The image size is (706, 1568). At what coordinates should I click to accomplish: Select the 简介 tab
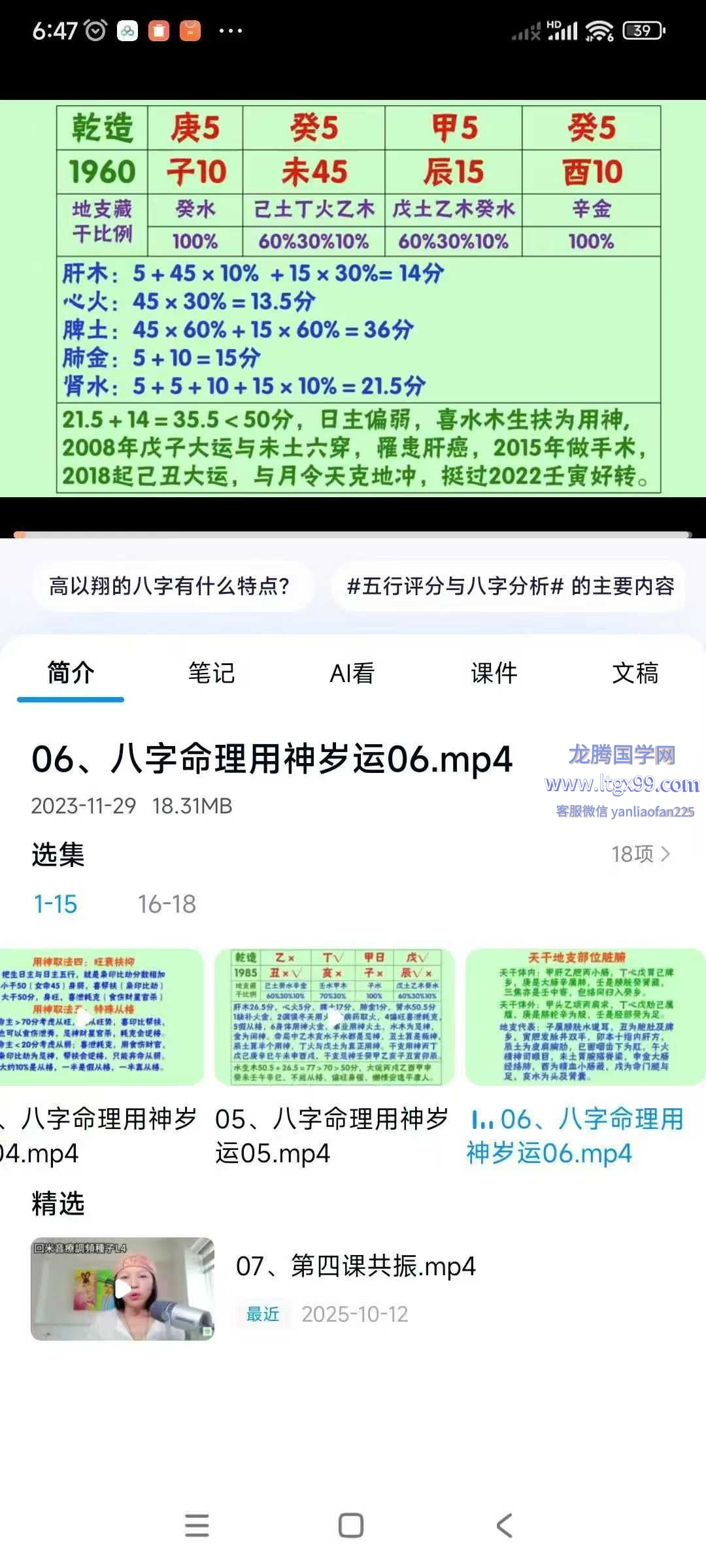tap(71, 673)
